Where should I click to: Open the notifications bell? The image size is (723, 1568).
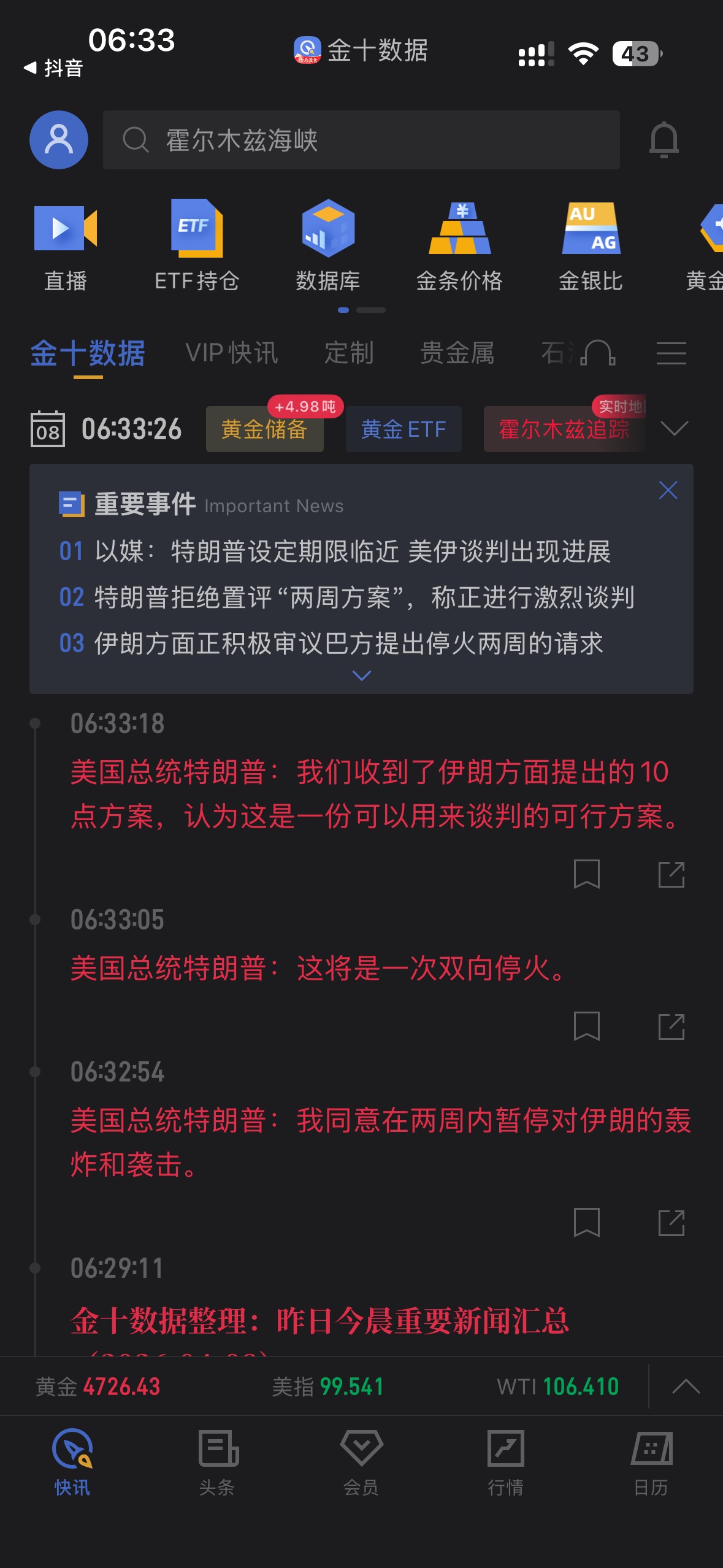click(x=664, y=140)
